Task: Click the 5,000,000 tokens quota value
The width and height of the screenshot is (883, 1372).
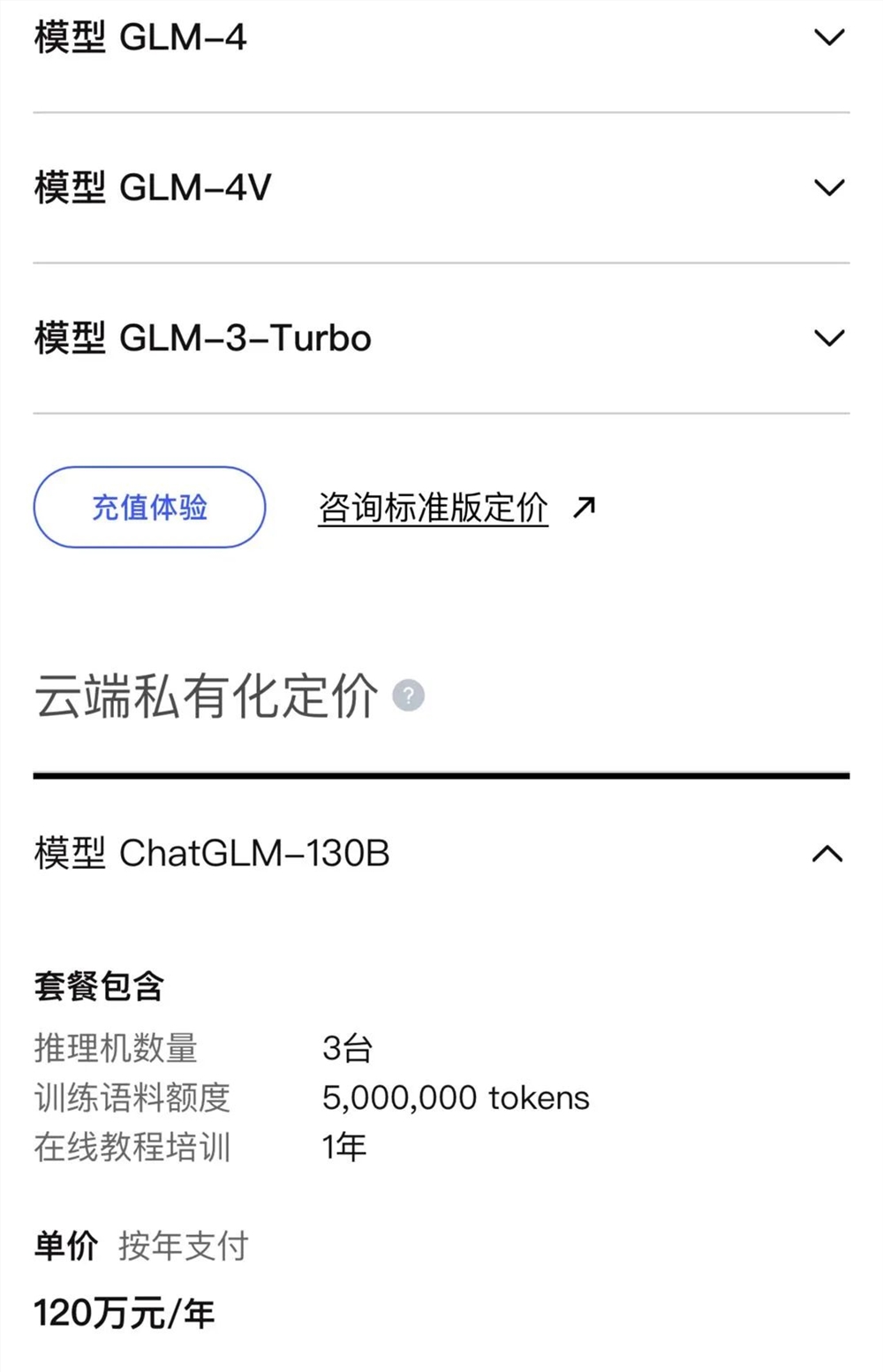Action: (x=457, y=1097)
